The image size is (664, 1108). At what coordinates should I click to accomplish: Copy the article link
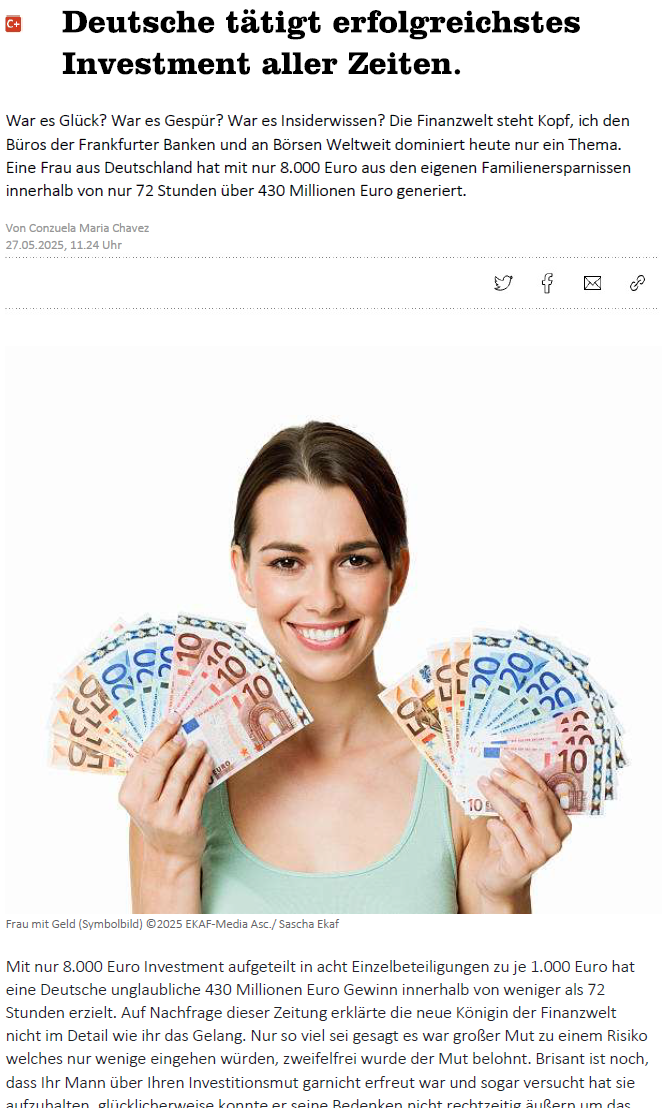pos(637,283)
